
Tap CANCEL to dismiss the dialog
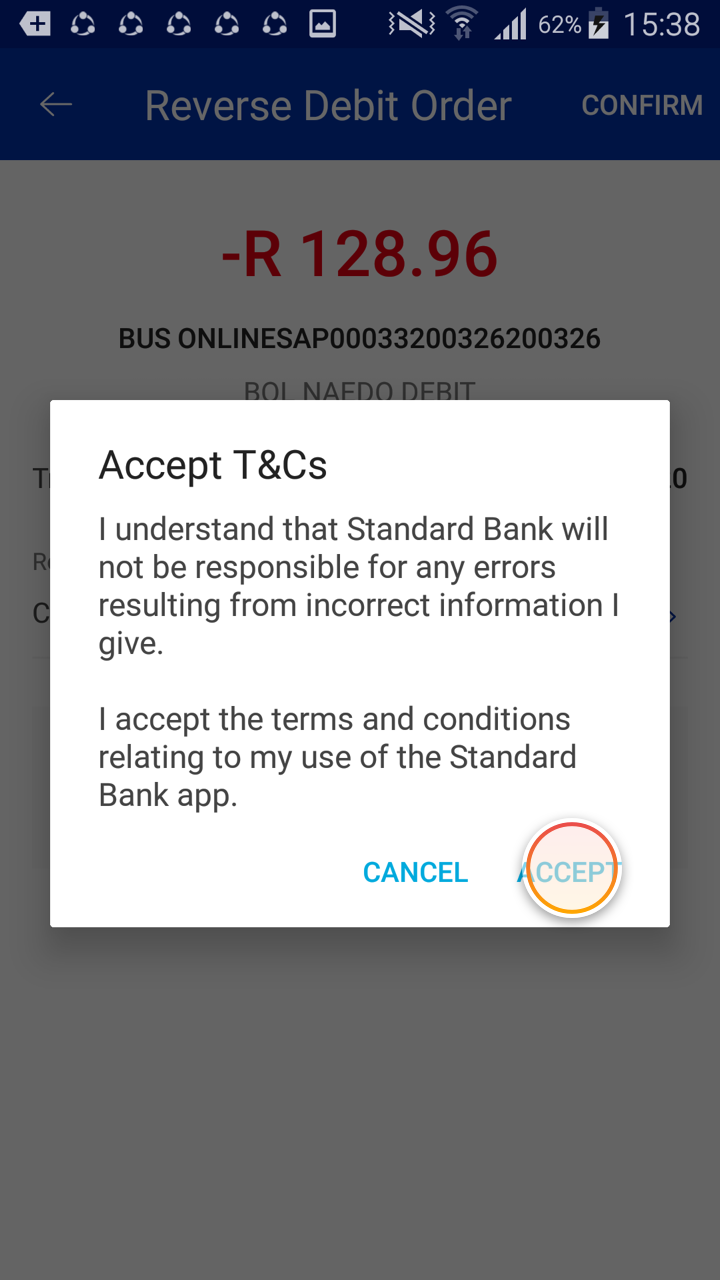415,872
